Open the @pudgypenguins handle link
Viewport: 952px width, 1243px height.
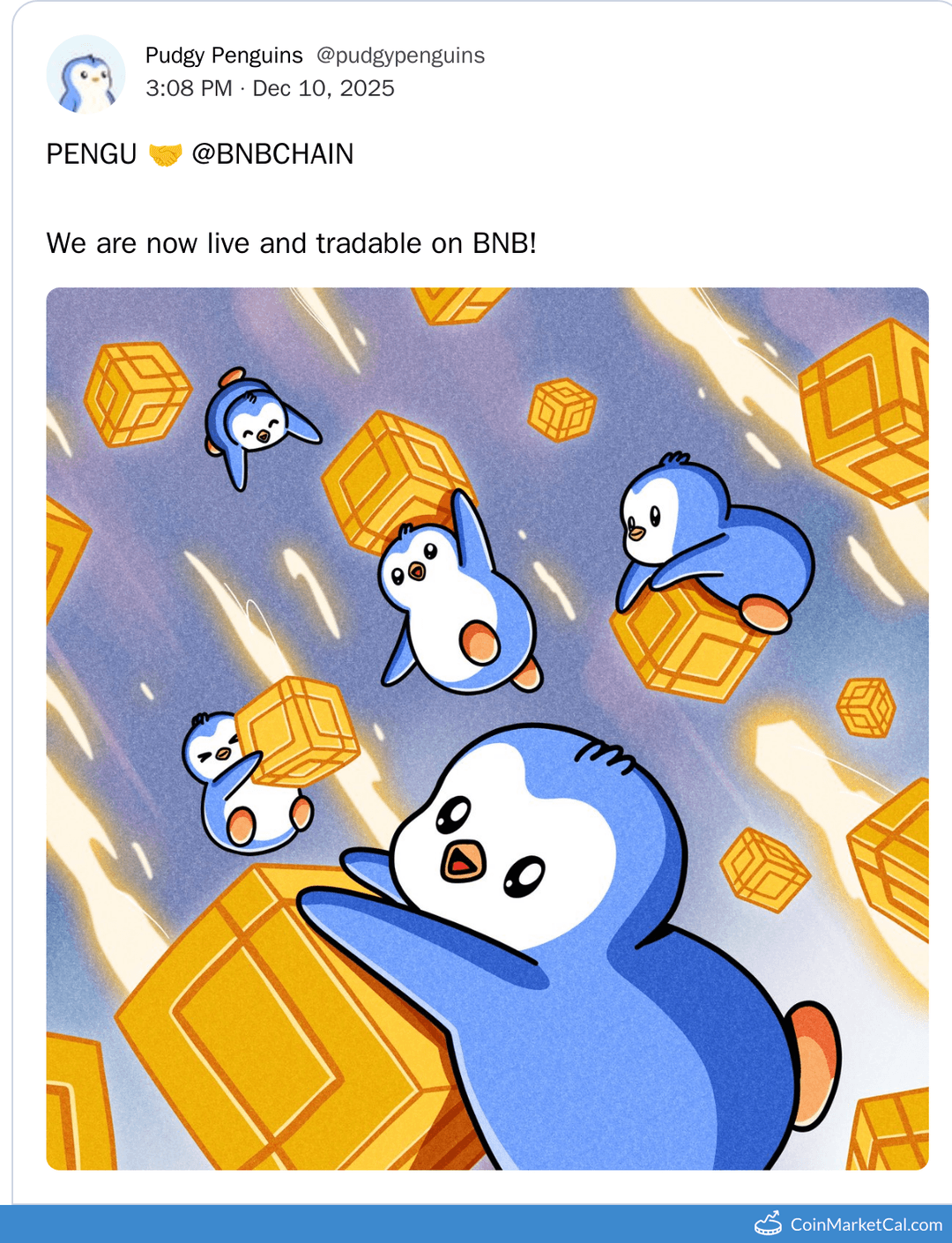pos(400,55)
